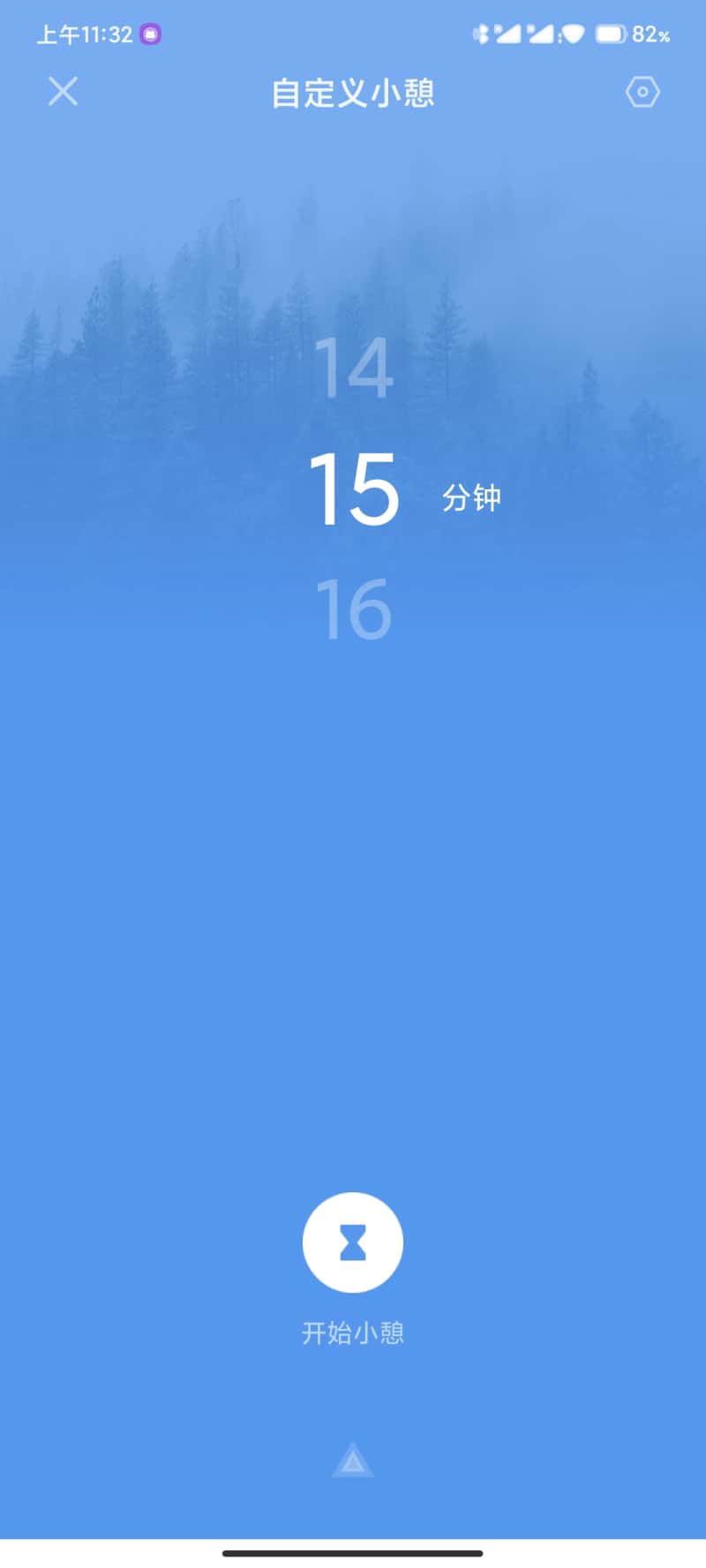Select 14 minutes in the picker
Image resolution: width=706 pixels, height=1568 pixels.
coord(353,369)
